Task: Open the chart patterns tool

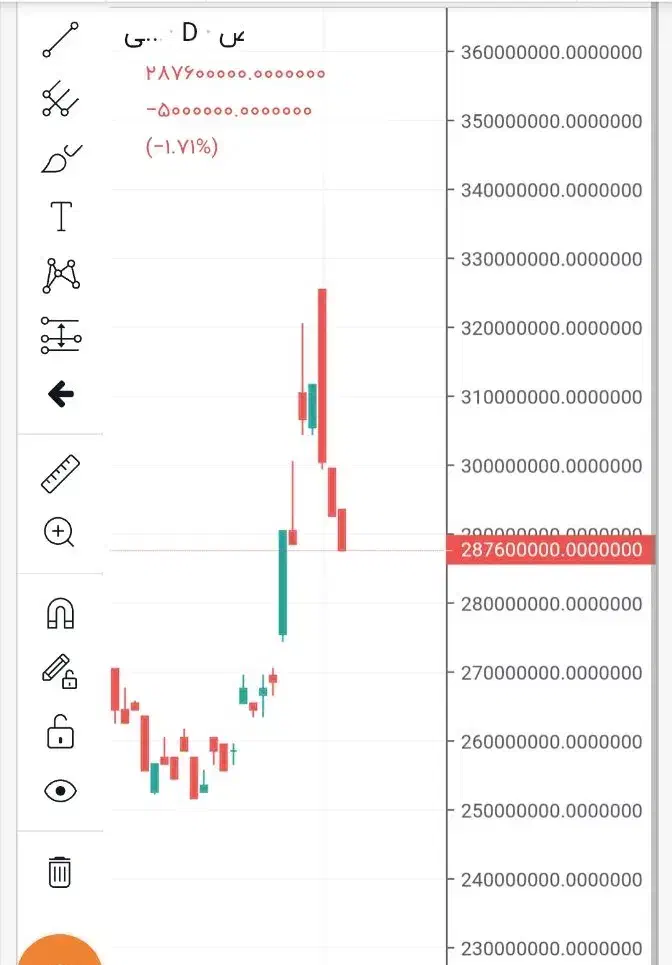Action: pos(60,275)
